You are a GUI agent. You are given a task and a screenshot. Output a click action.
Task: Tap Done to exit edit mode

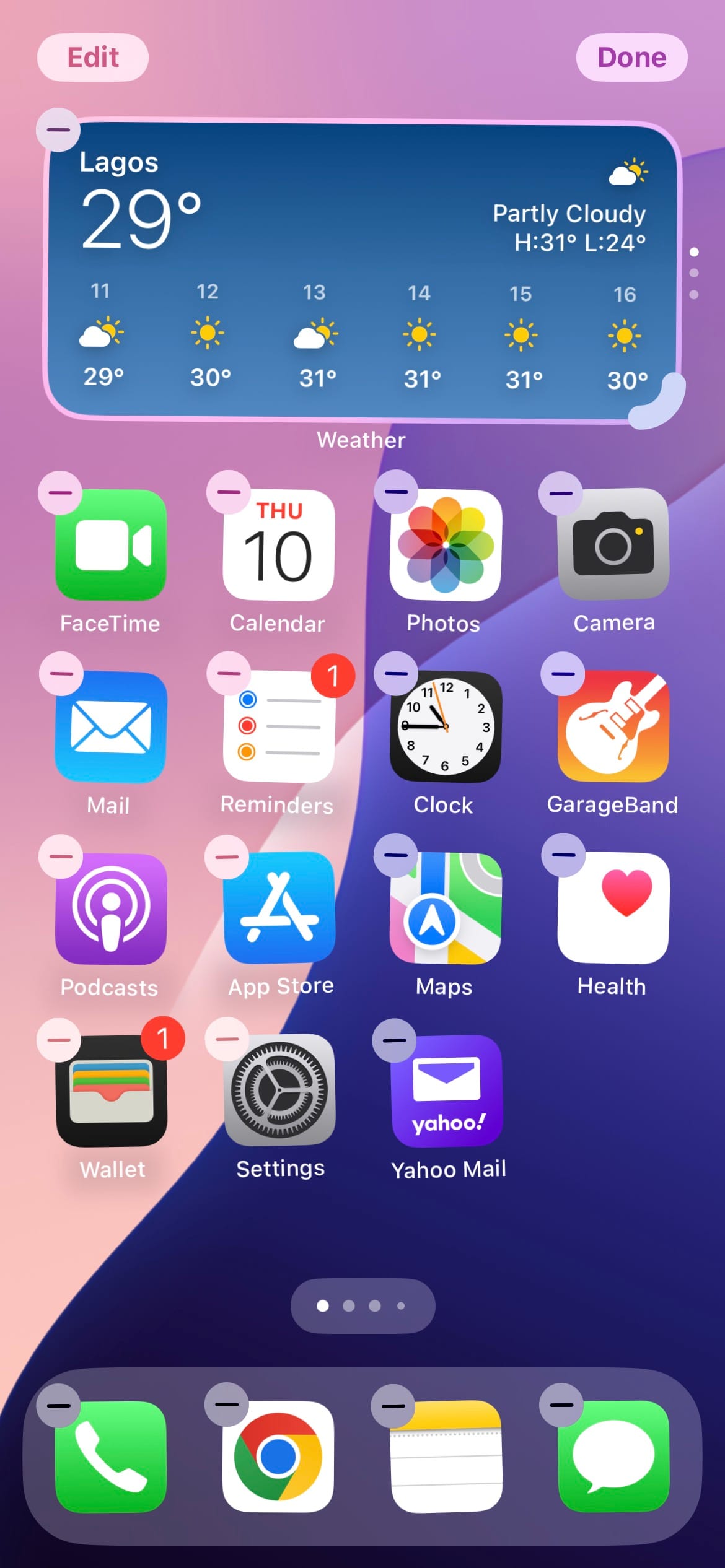point(631,58)
